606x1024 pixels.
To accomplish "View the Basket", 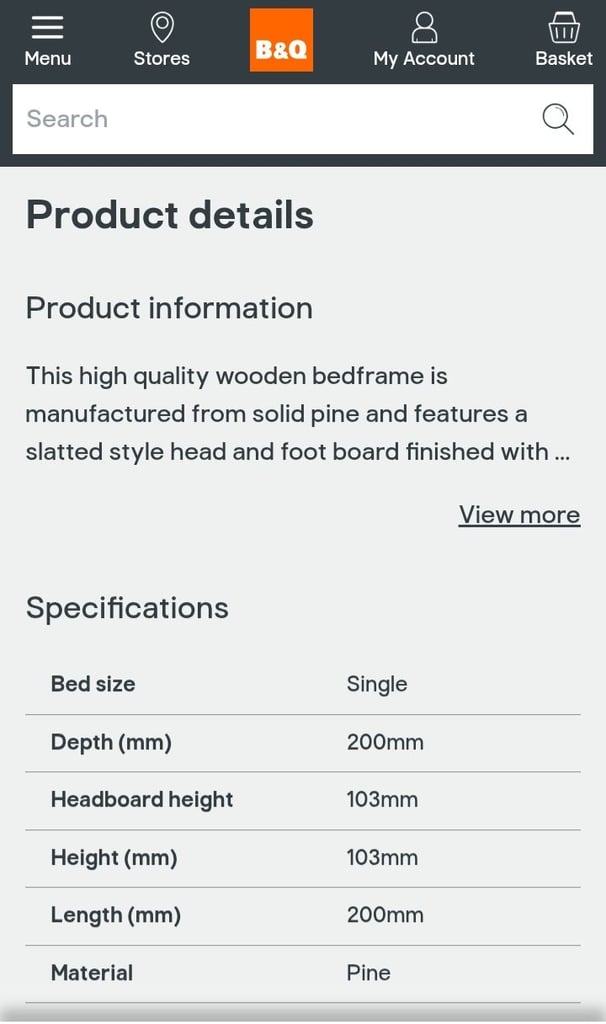I will click(x=563, y=40).
